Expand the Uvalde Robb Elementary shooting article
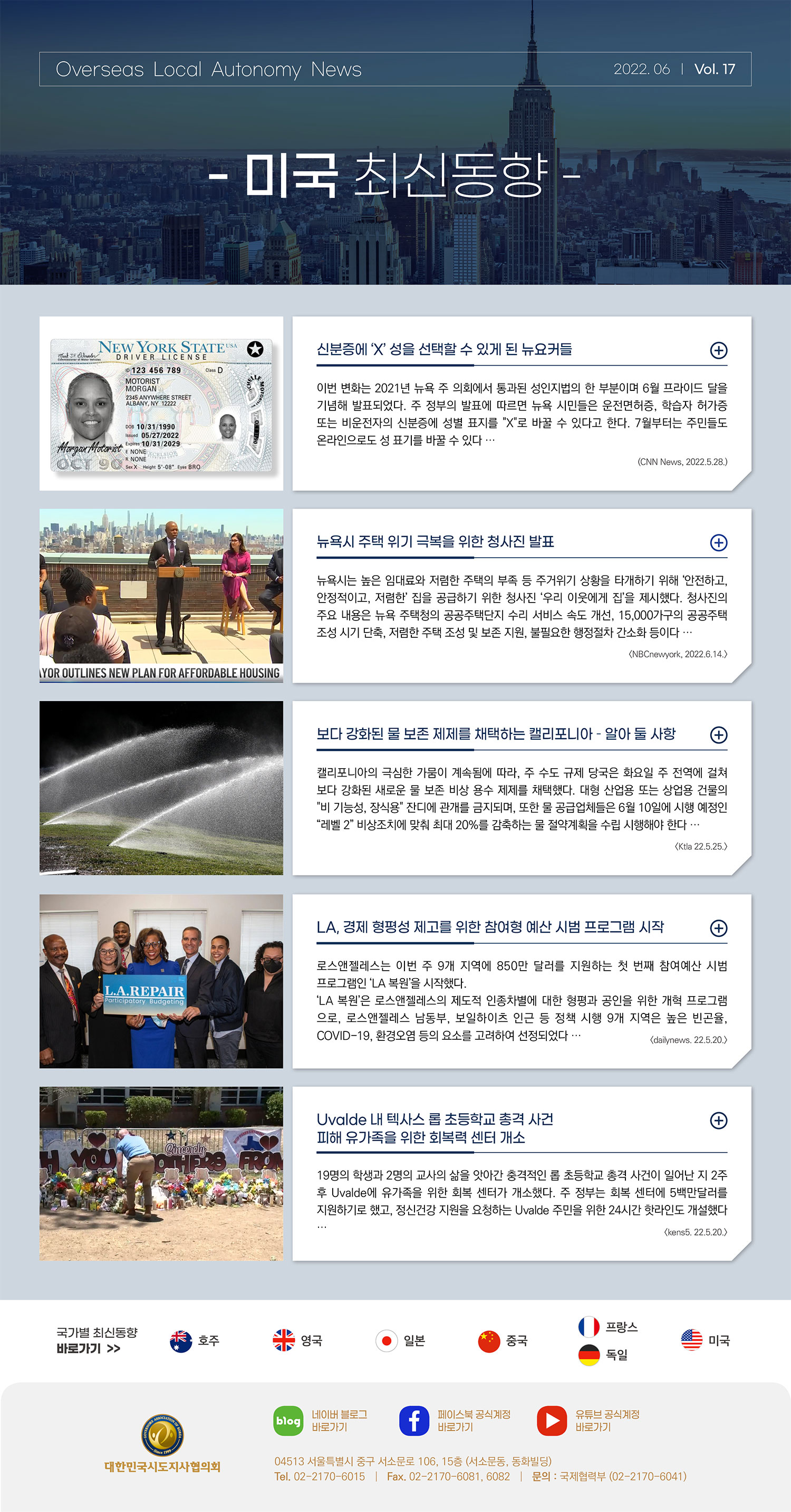This screenshot has width=791, height=1512. [x=718, y=1121]
